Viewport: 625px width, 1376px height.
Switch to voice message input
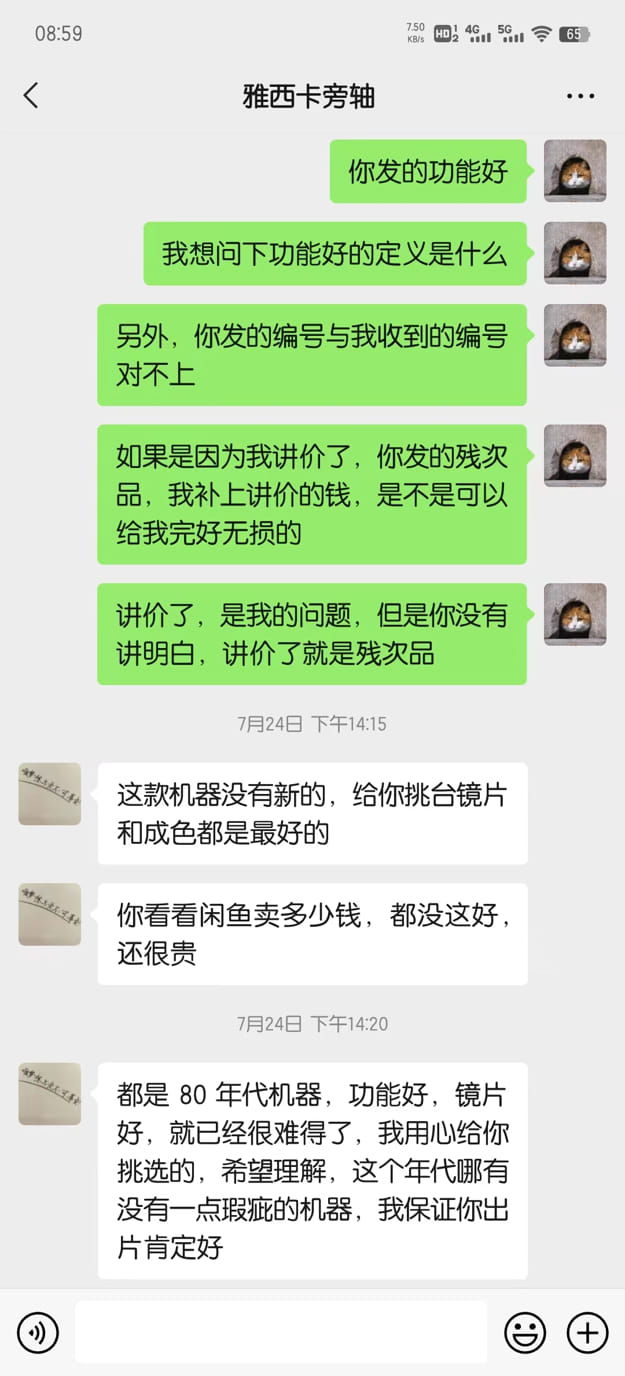click(x=38, y=1332)
